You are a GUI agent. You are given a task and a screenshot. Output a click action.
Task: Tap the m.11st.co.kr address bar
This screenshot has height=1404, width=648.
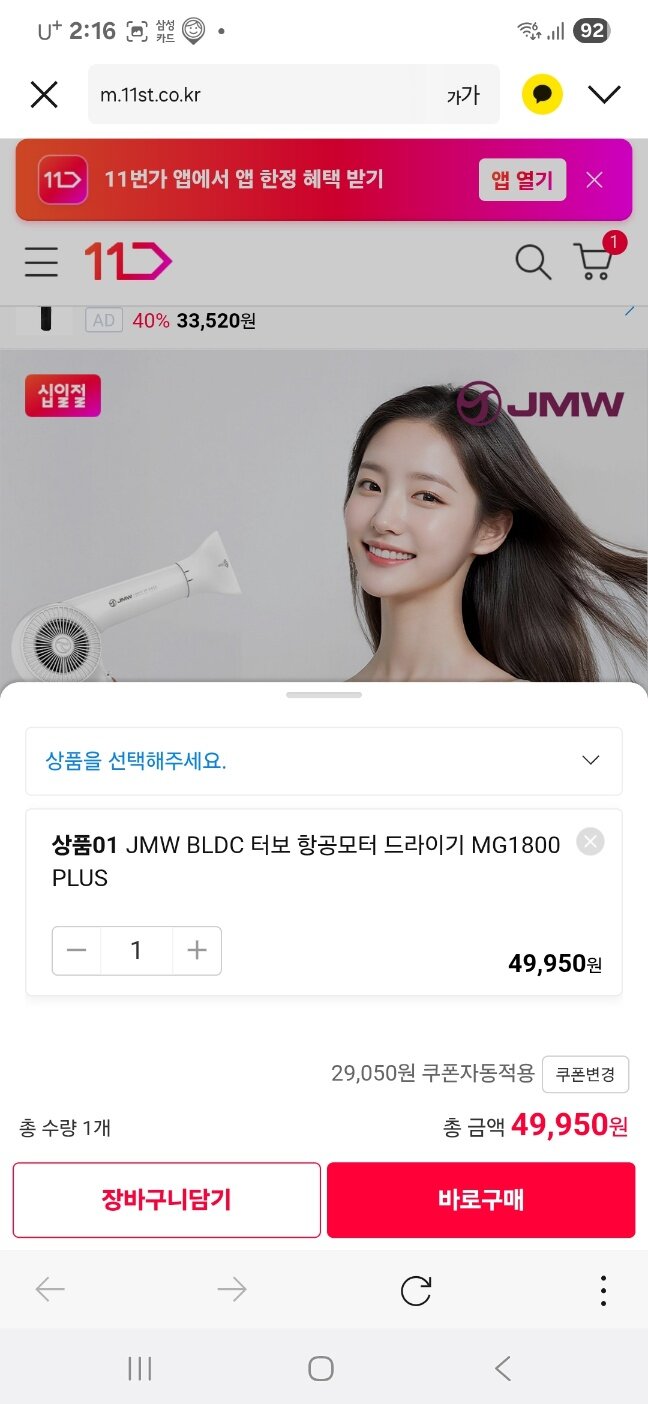point(260,95)
